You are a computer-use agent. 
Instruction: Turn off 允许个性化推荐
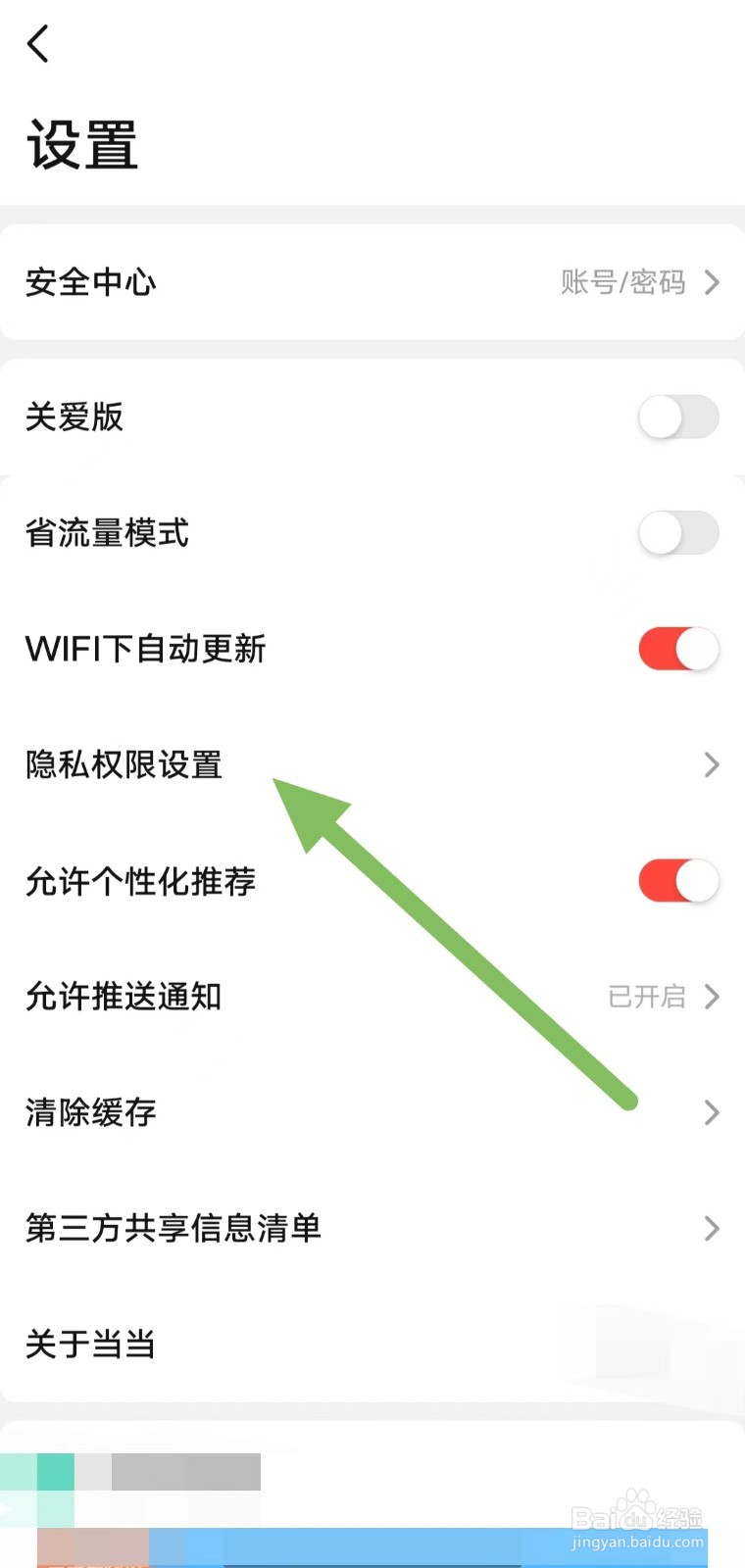[x=679, y=880]
